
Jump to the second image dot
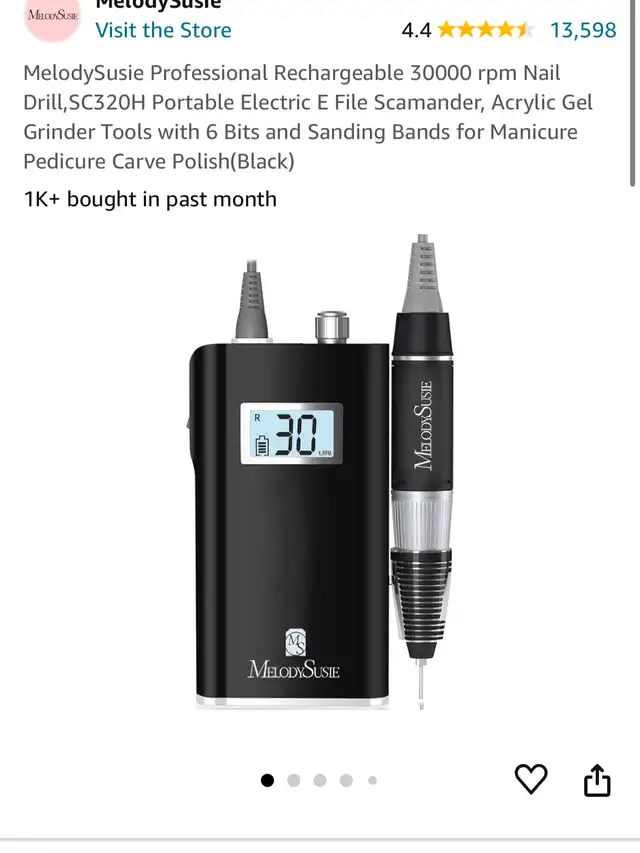point(294,781)
